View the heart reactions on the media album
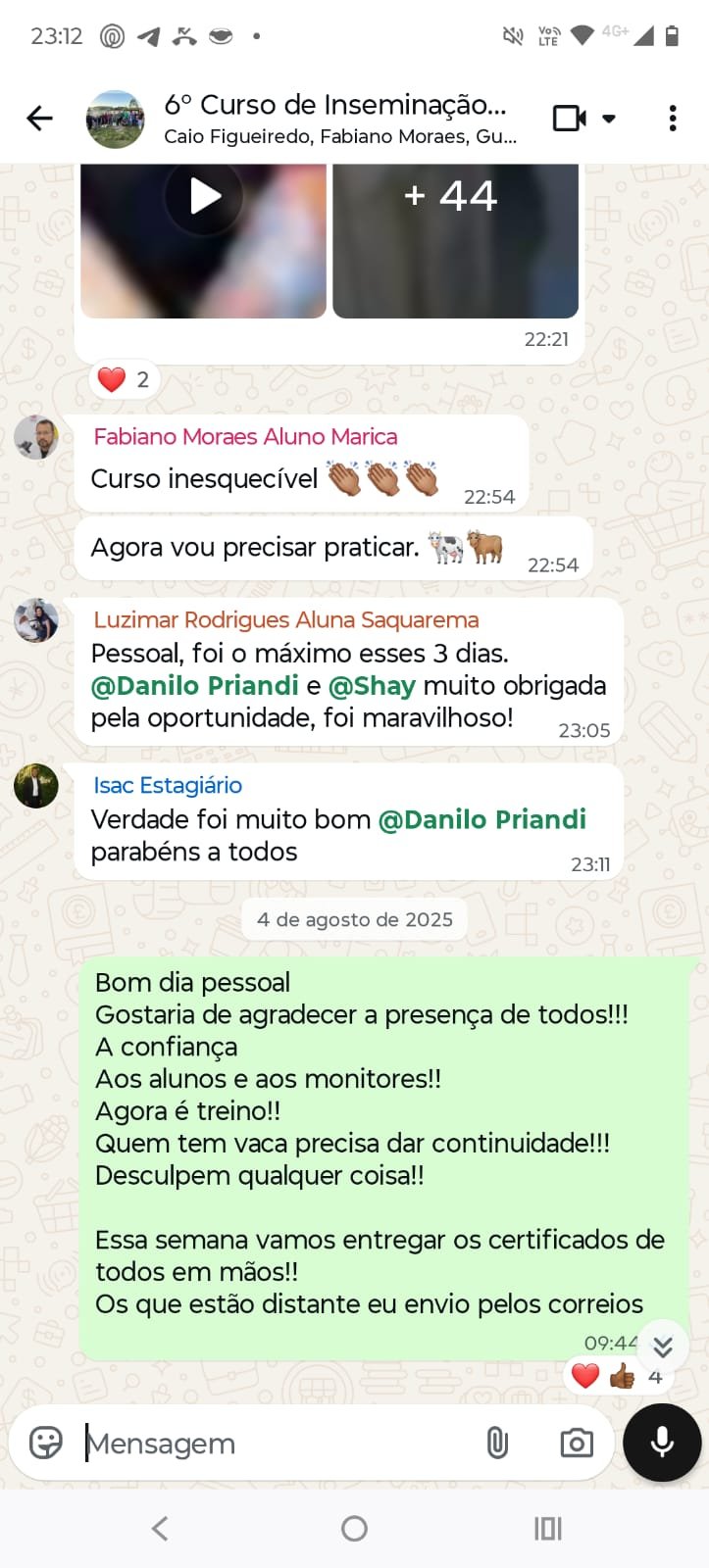Screen dimensions: 709x1568 [124, 380]
